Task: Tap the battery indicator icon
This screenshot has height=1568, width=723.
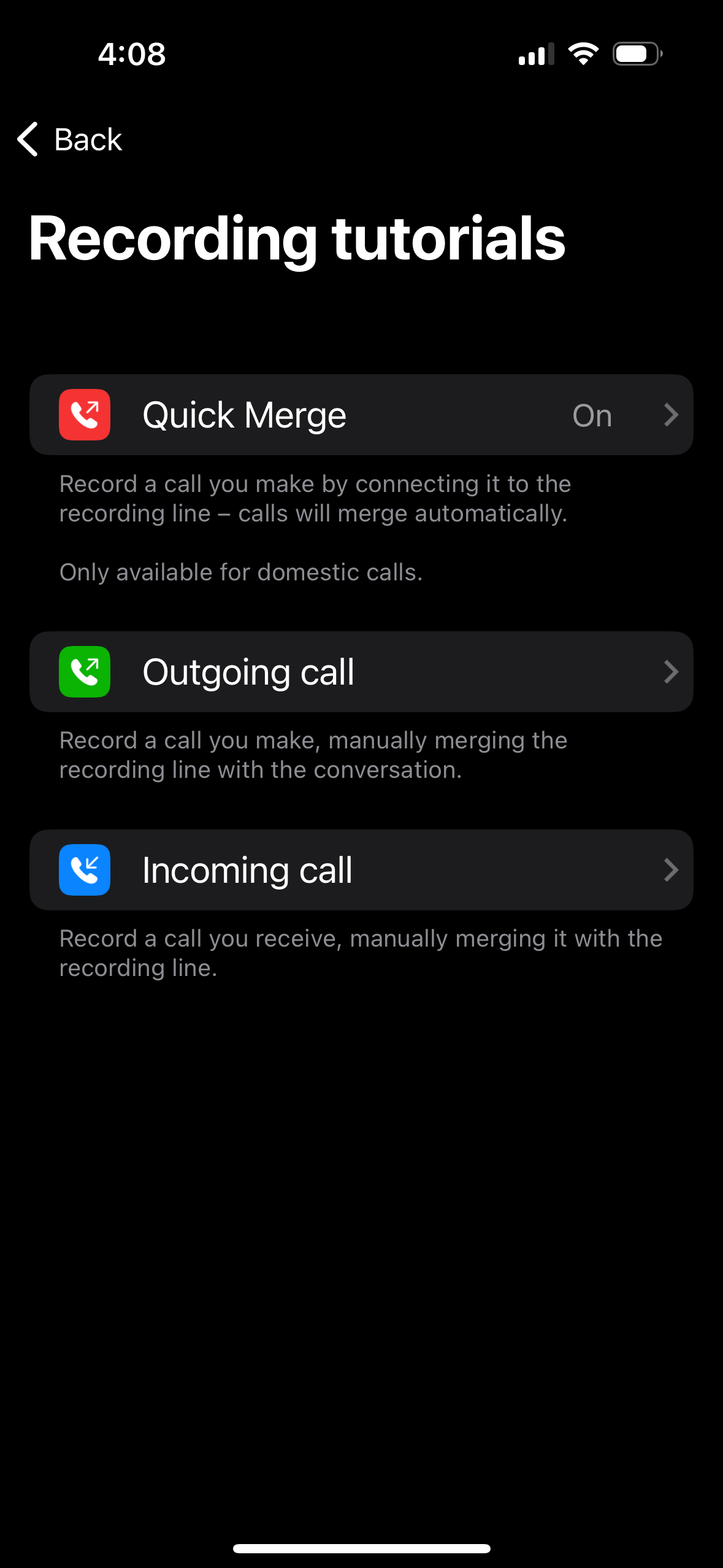Action: click(x=637, y=53)
